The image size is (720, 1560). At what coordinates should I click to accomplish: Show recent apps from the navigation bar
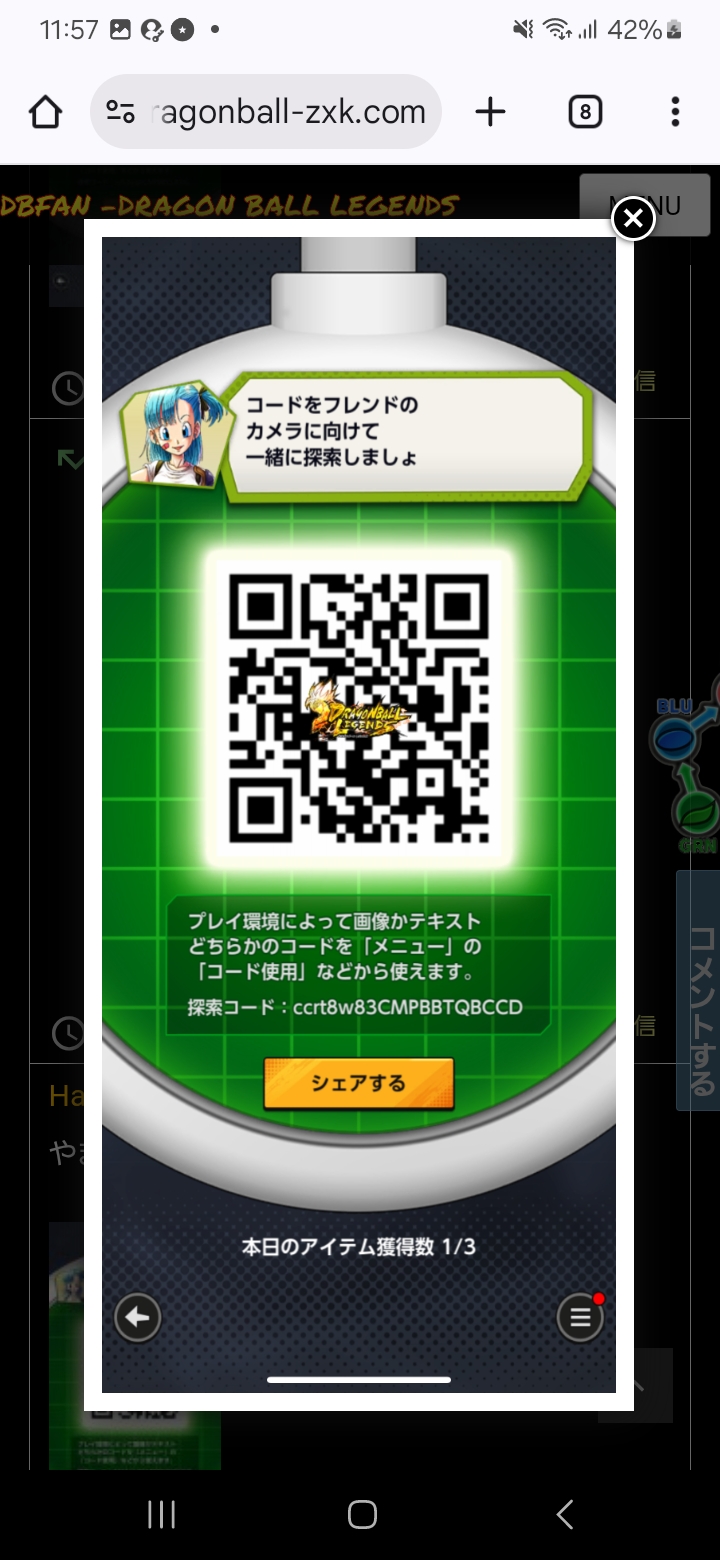coord(161,1514)
